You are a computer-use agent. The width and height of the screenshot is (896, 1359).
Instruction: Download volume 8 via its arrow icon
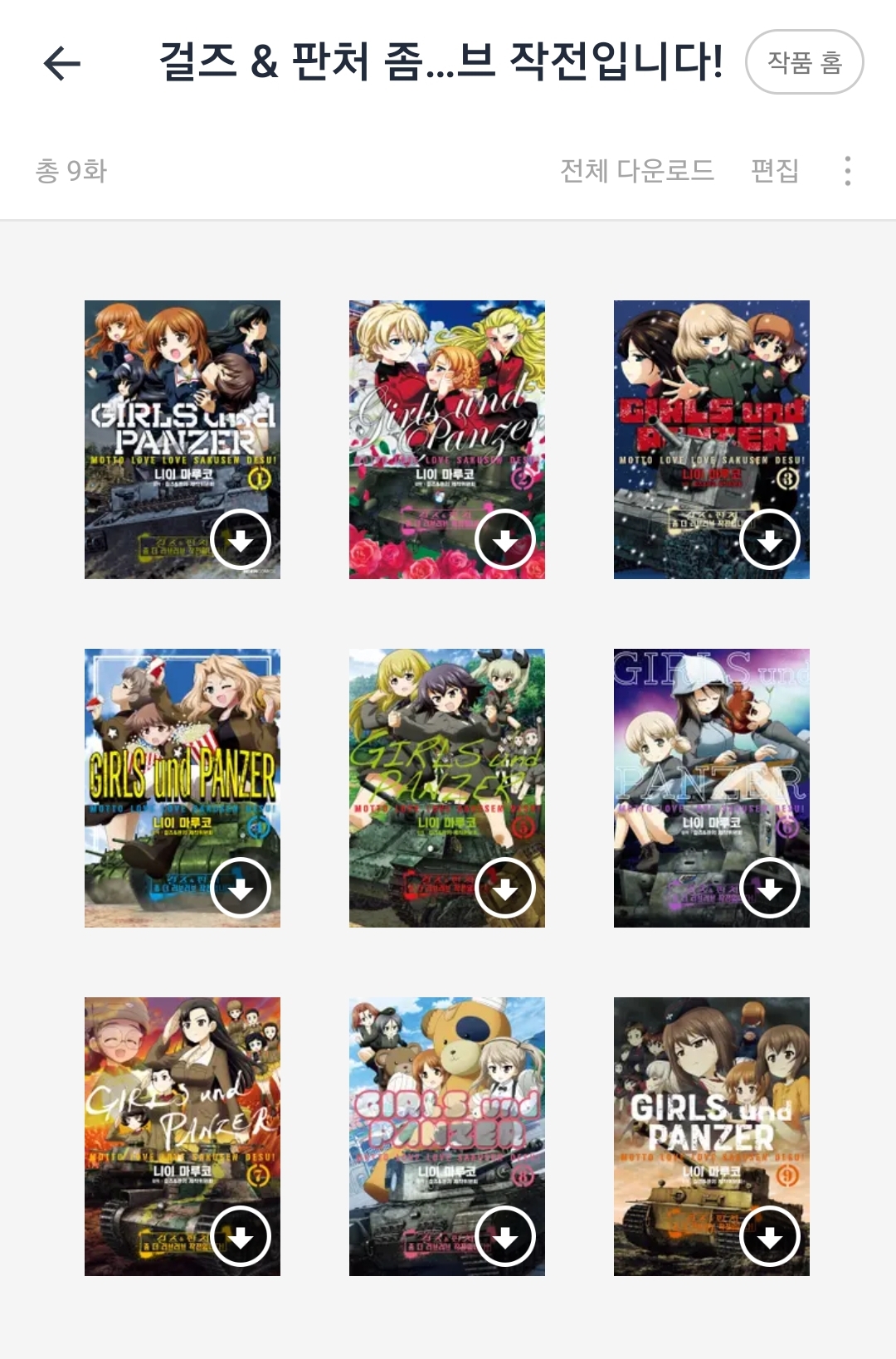pyautogui.click(x=505, y=1237)
